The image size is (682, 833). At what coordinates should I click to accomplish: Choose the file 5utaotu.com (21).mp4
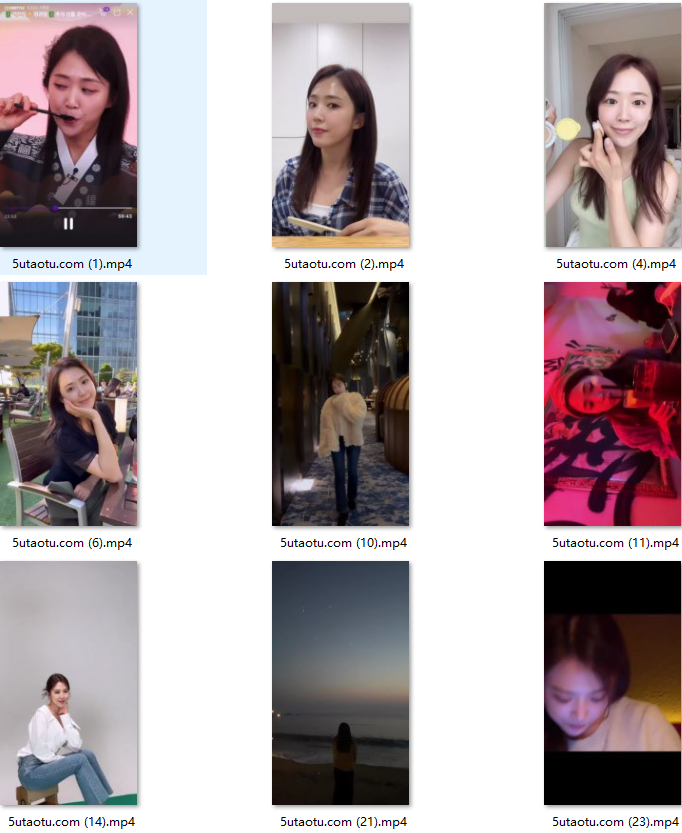(x=340, y=683)
